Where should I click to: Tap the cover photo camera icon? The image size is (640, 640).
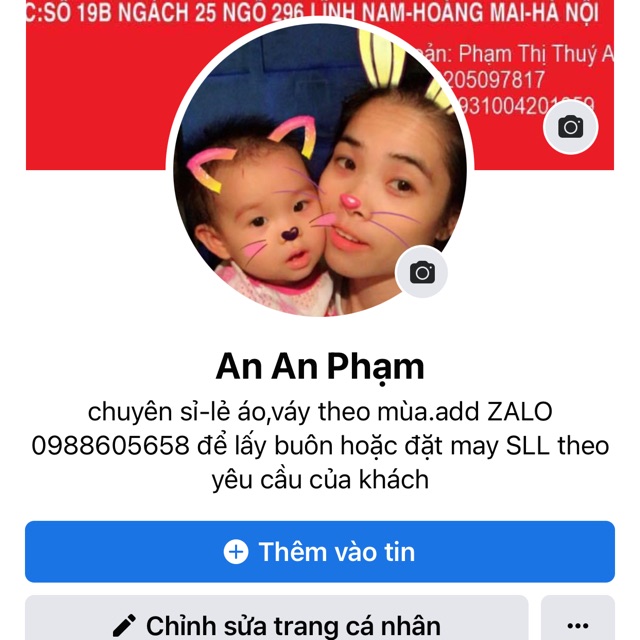click(570, 127)
